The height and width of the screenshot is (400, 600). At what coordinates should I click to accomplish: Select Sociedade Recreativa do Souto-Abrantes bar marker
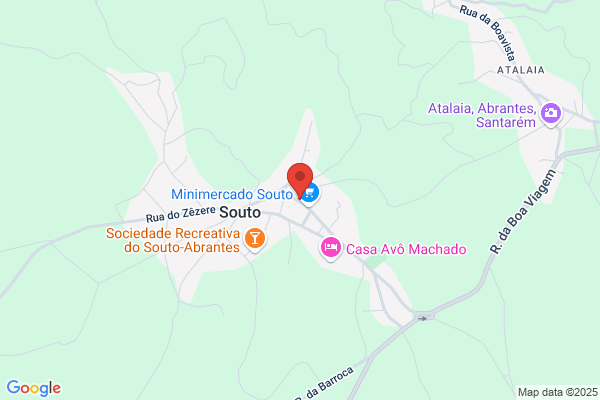click(255, 239)
